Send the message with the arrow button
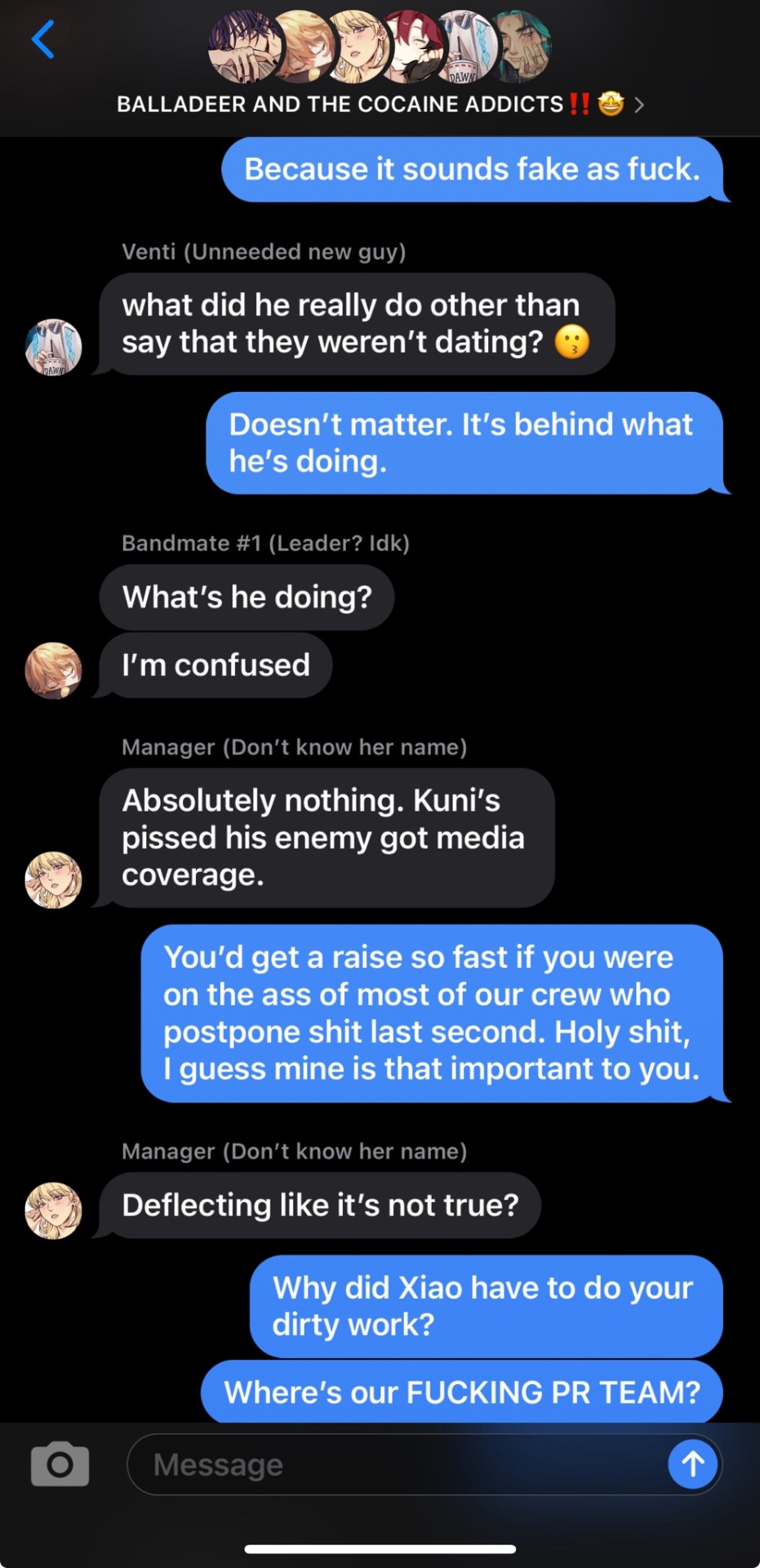760x1568 pixels. (692, 1464)
